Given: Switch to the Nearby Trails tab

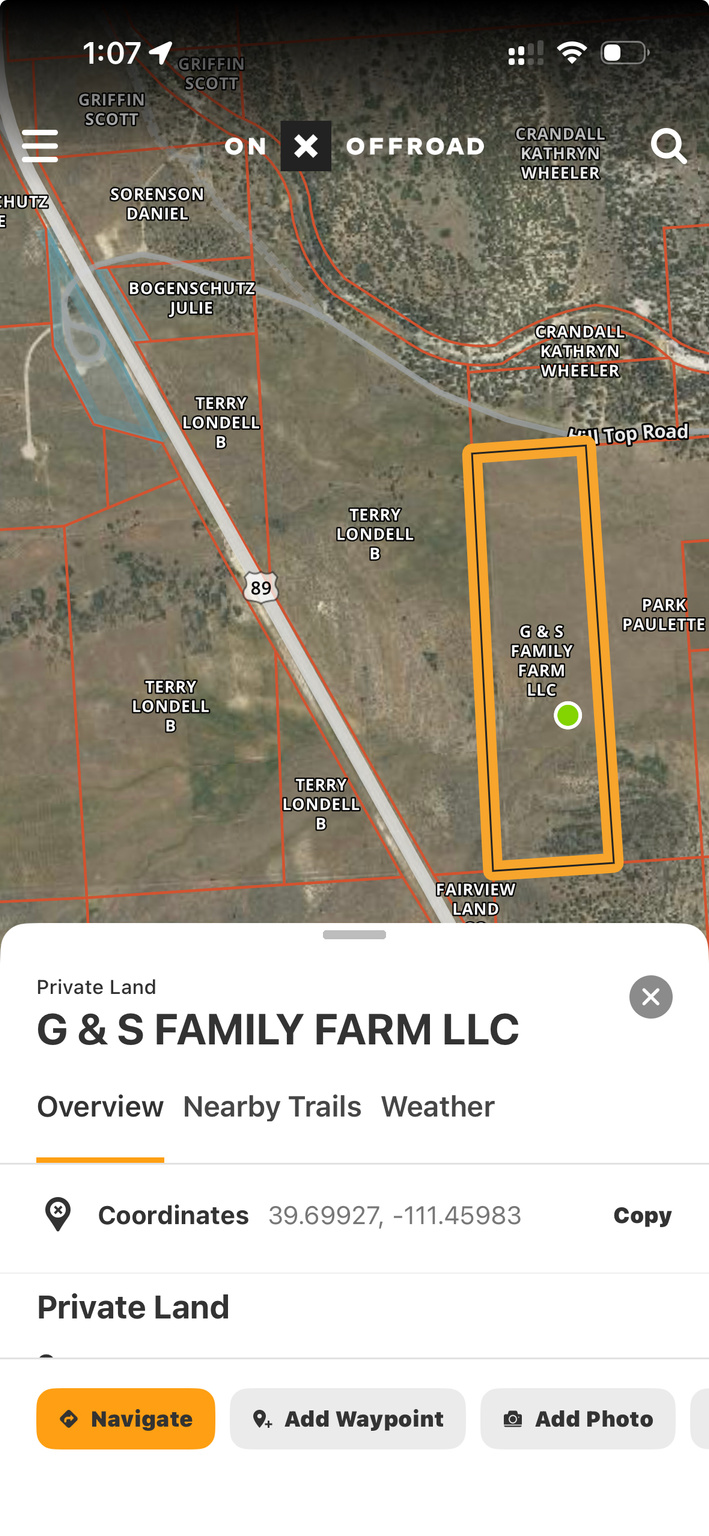Looking at the screenshot, I should pos(272,1107).
